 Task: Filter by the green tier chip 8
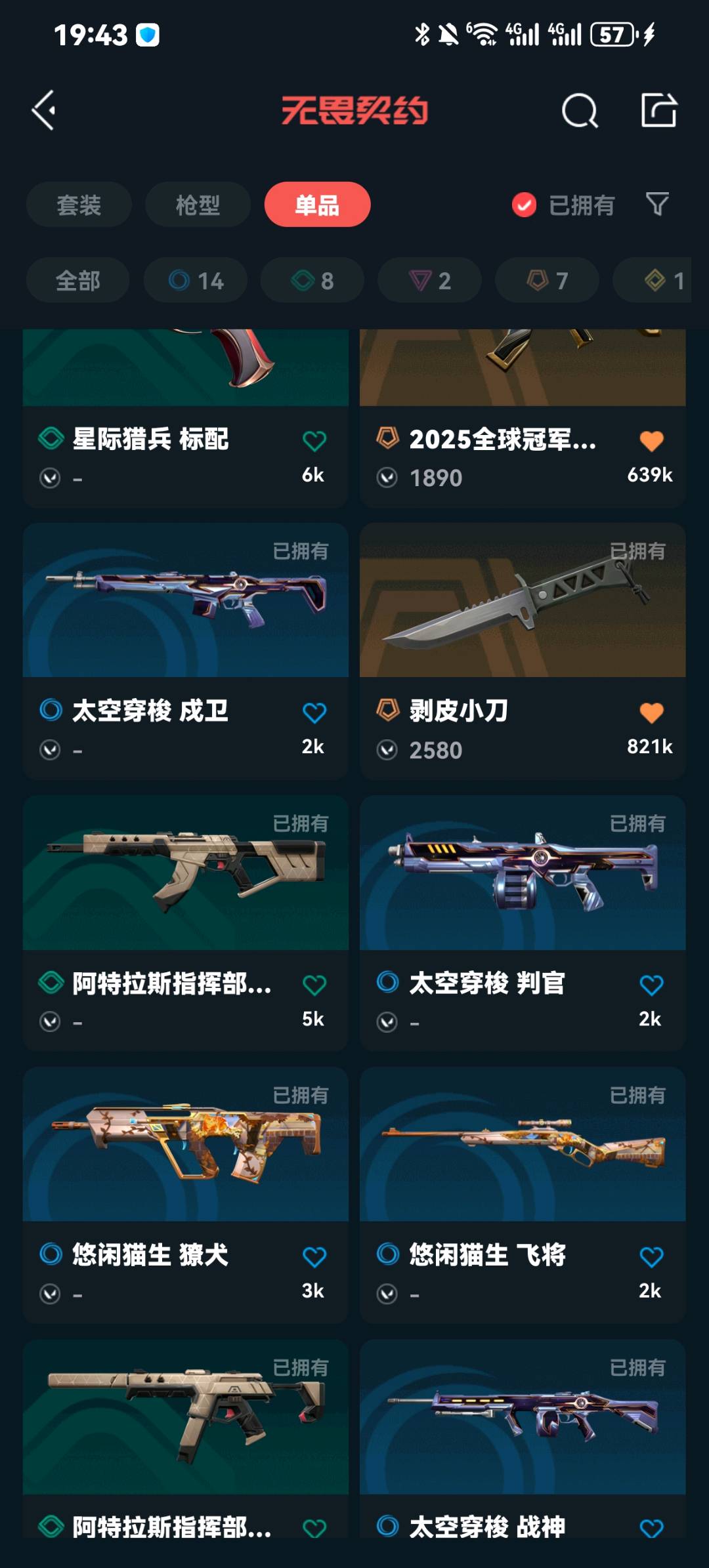312,280
